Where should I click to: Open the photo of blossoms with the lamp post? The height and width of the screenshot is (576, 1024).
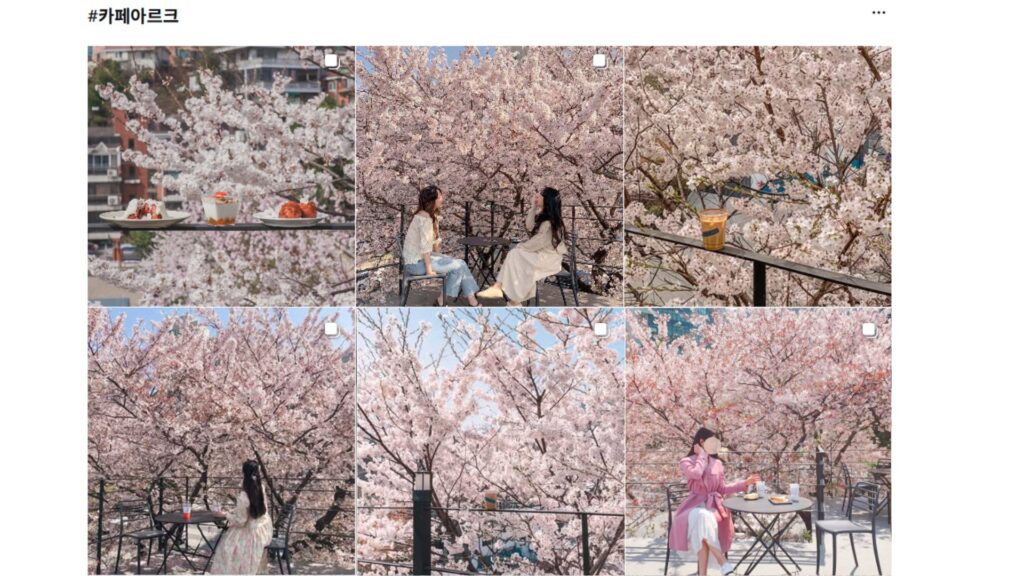point(489,441)
